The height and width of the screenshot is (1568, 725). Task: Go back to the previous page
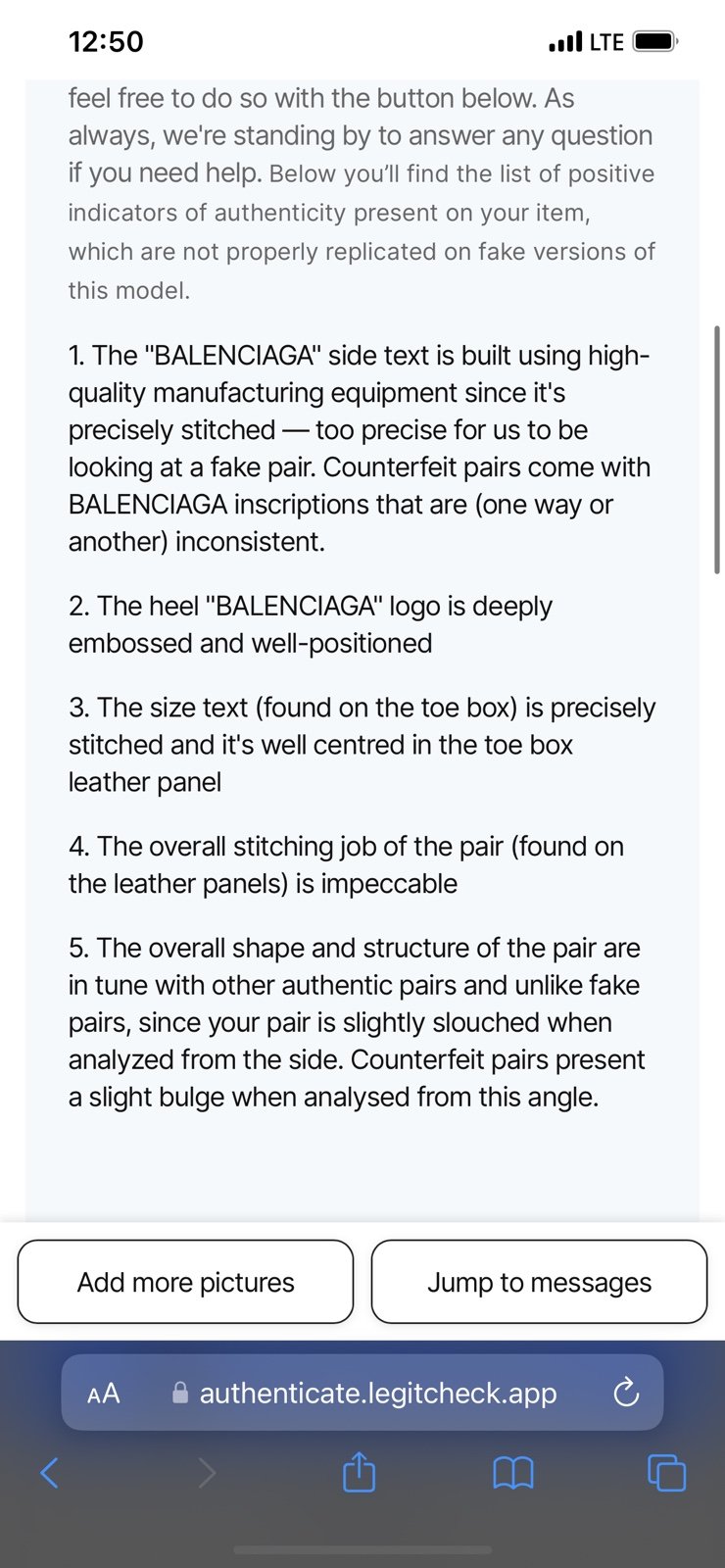50,1472
